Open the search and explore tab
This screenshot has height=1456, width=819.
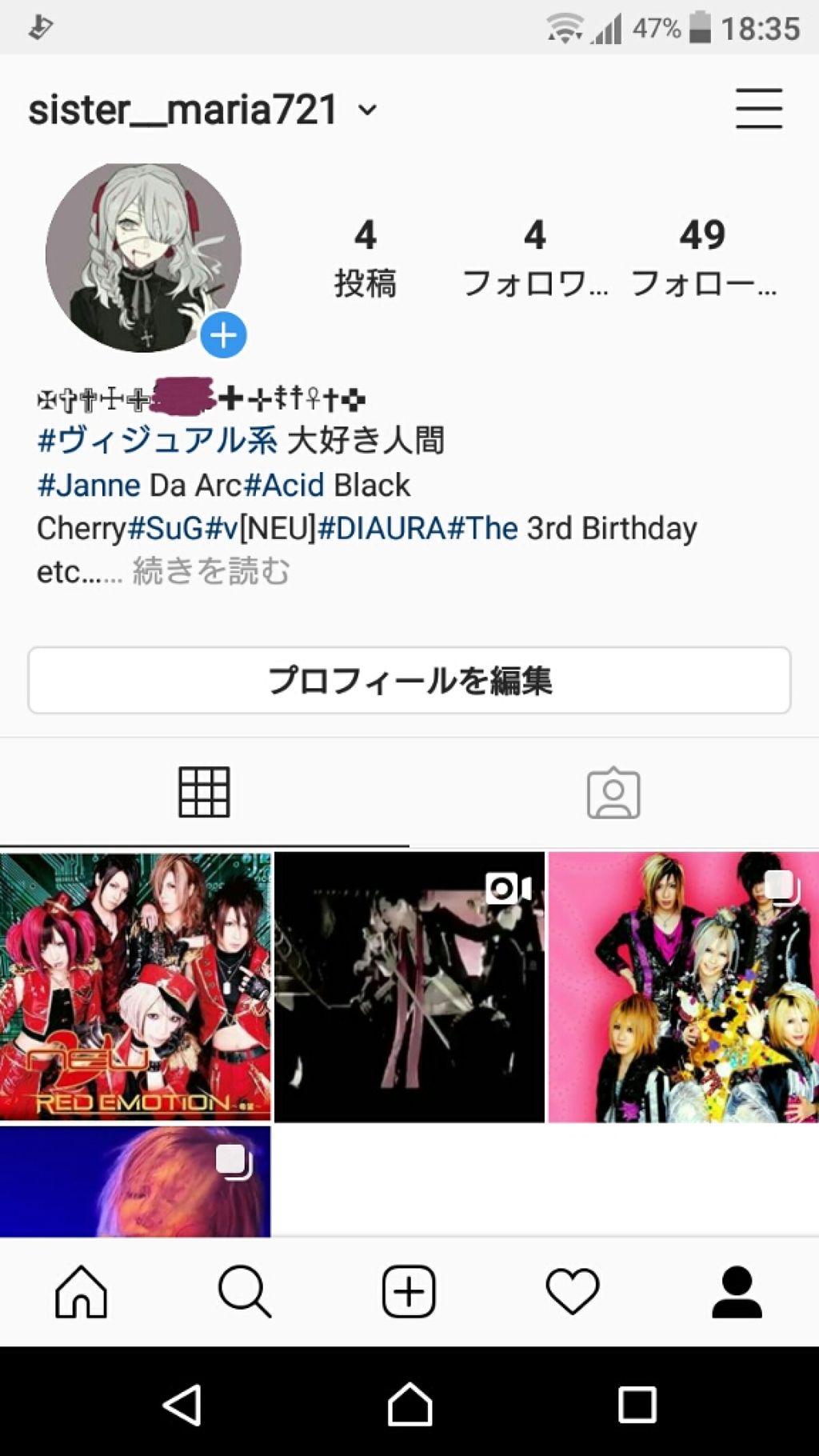[245, 1291]
